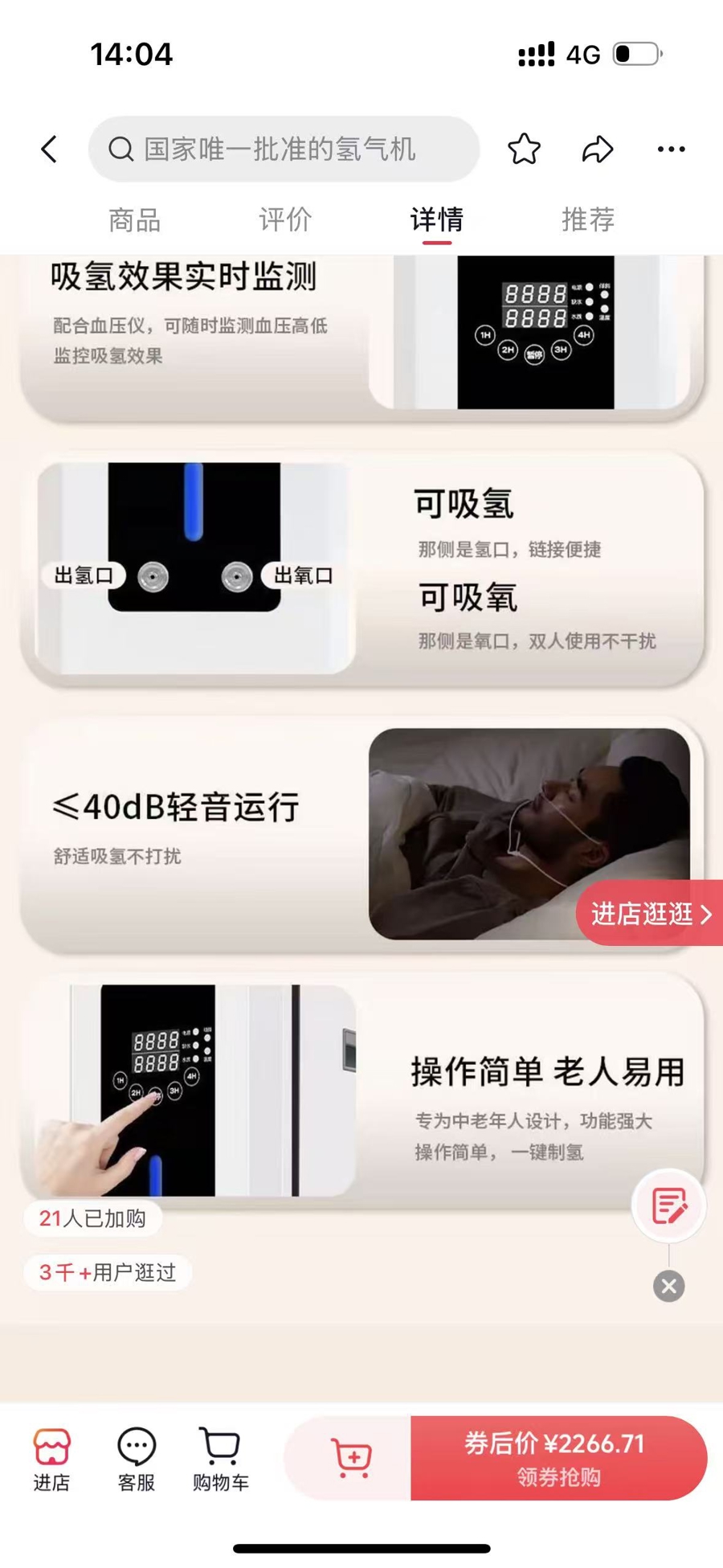Switch to the 推荐 tab
This screenshot has width=723, height=1568.
[587, 219]
